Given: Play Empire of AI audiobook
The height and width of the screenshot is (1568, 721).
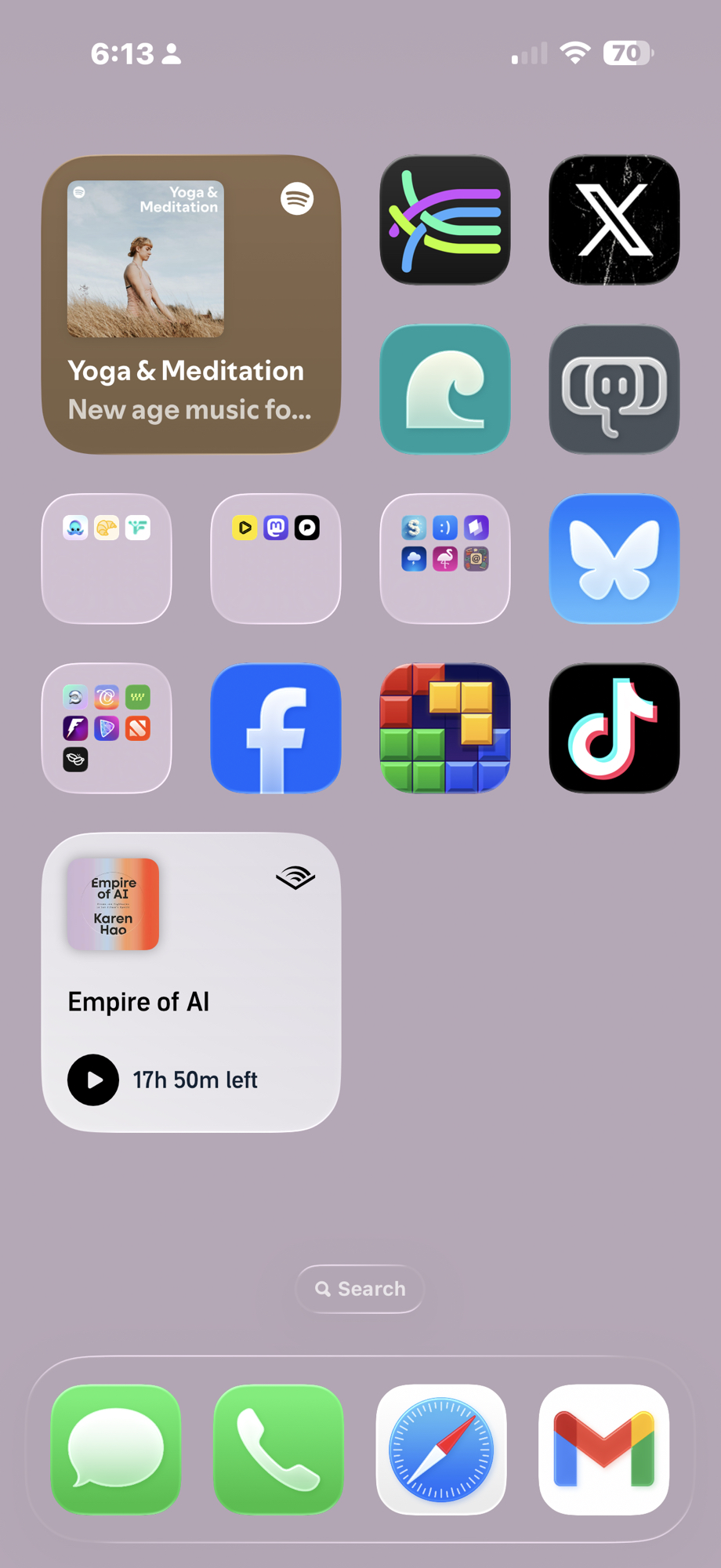Looking at the screenshot, I should click(x=93, y=1080).
